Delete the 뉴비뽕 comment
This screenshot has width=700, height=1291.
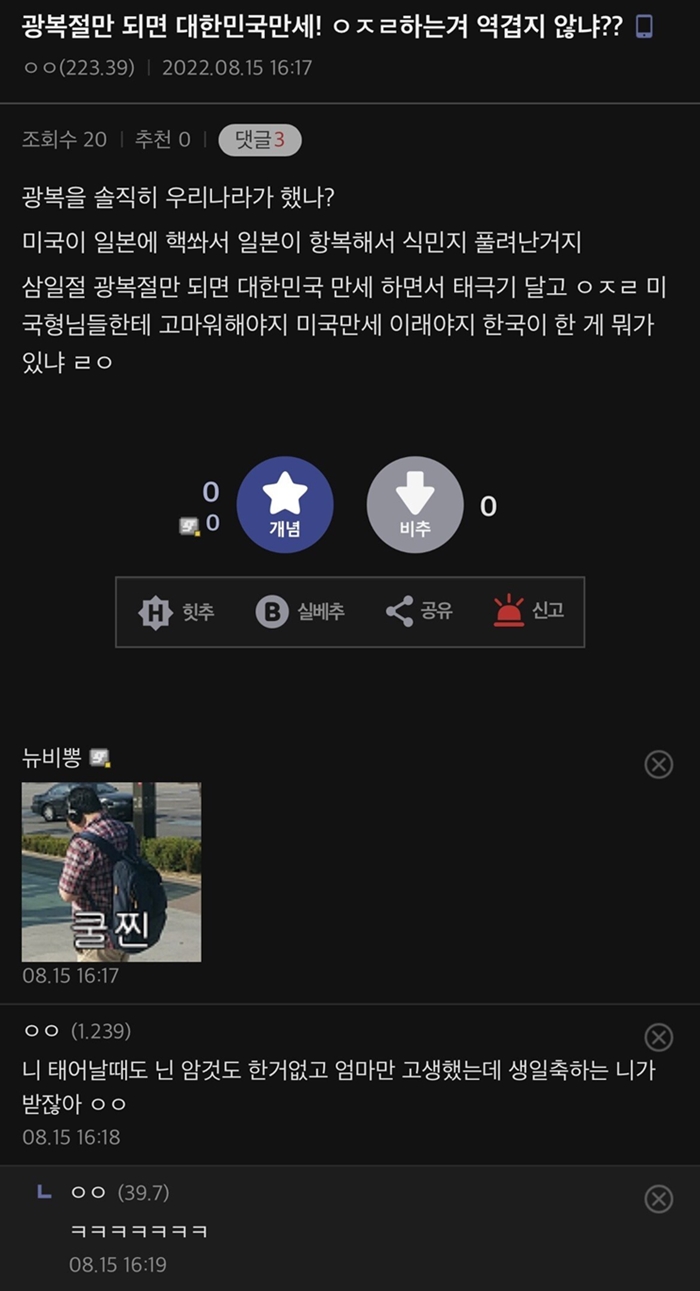coord(658,765)
